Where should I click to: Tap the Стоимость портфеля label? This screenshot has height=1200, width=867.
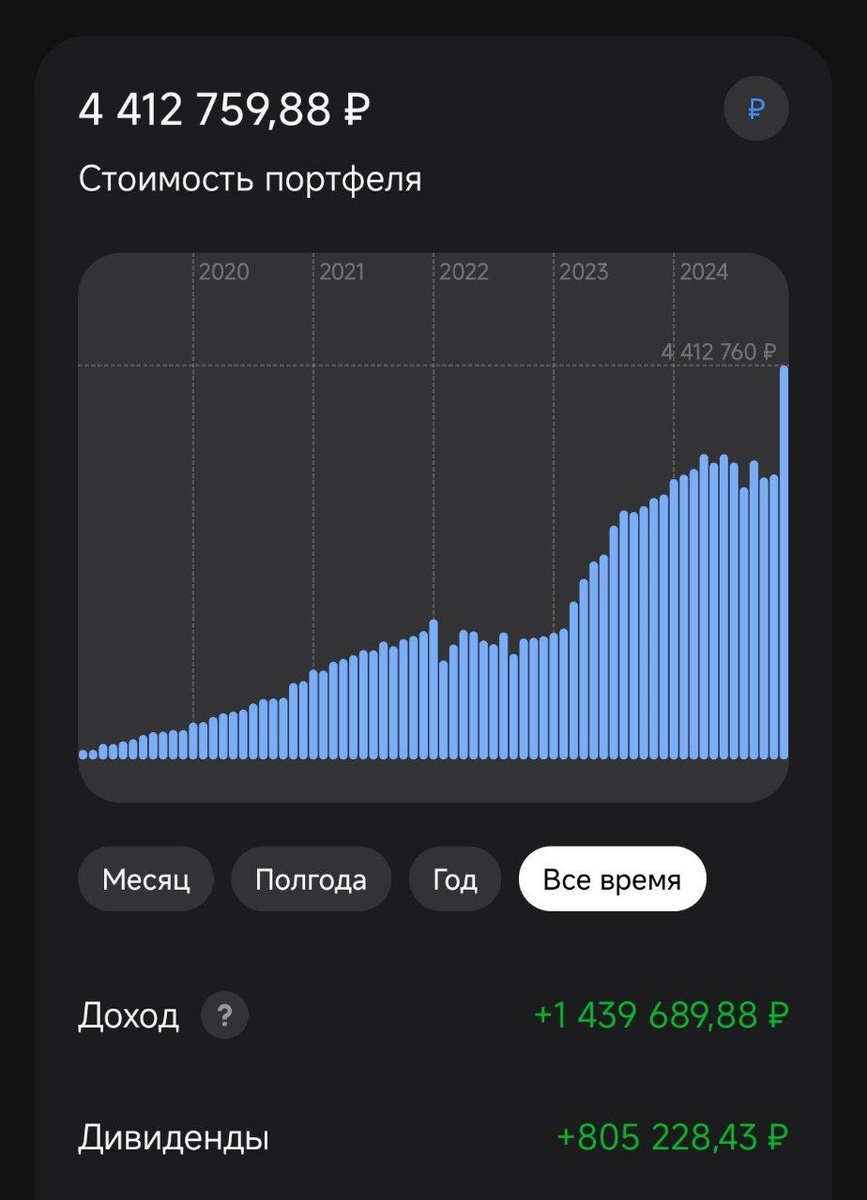[x=250, y=178]
